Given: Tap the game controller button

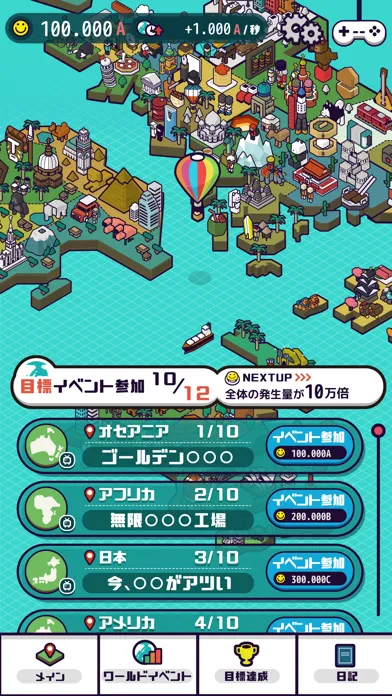Looking at the screenshot, I should pyautogui.click(x=359, y=32).
